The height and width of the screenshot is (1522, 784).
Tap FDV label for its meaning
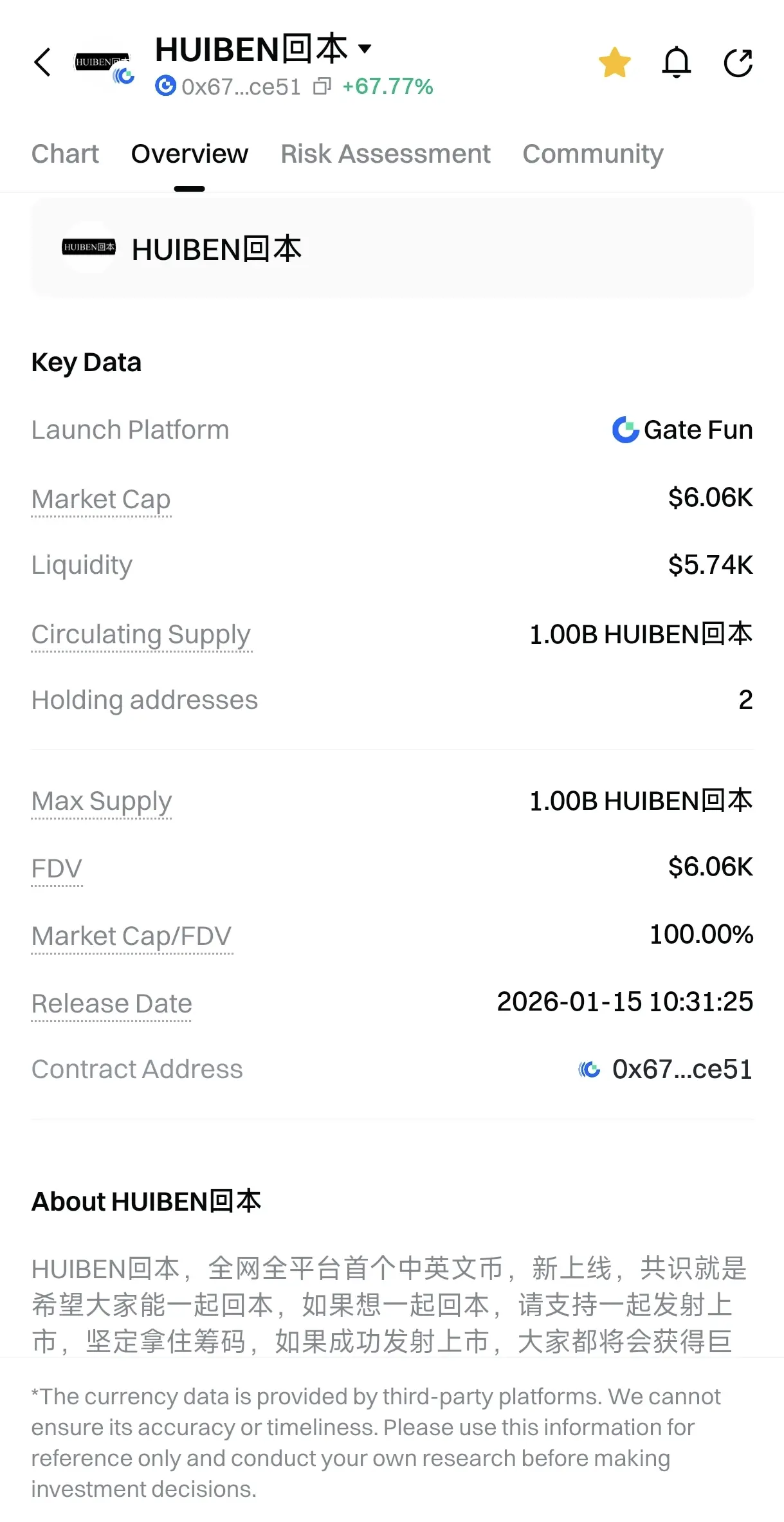[57, 868]
